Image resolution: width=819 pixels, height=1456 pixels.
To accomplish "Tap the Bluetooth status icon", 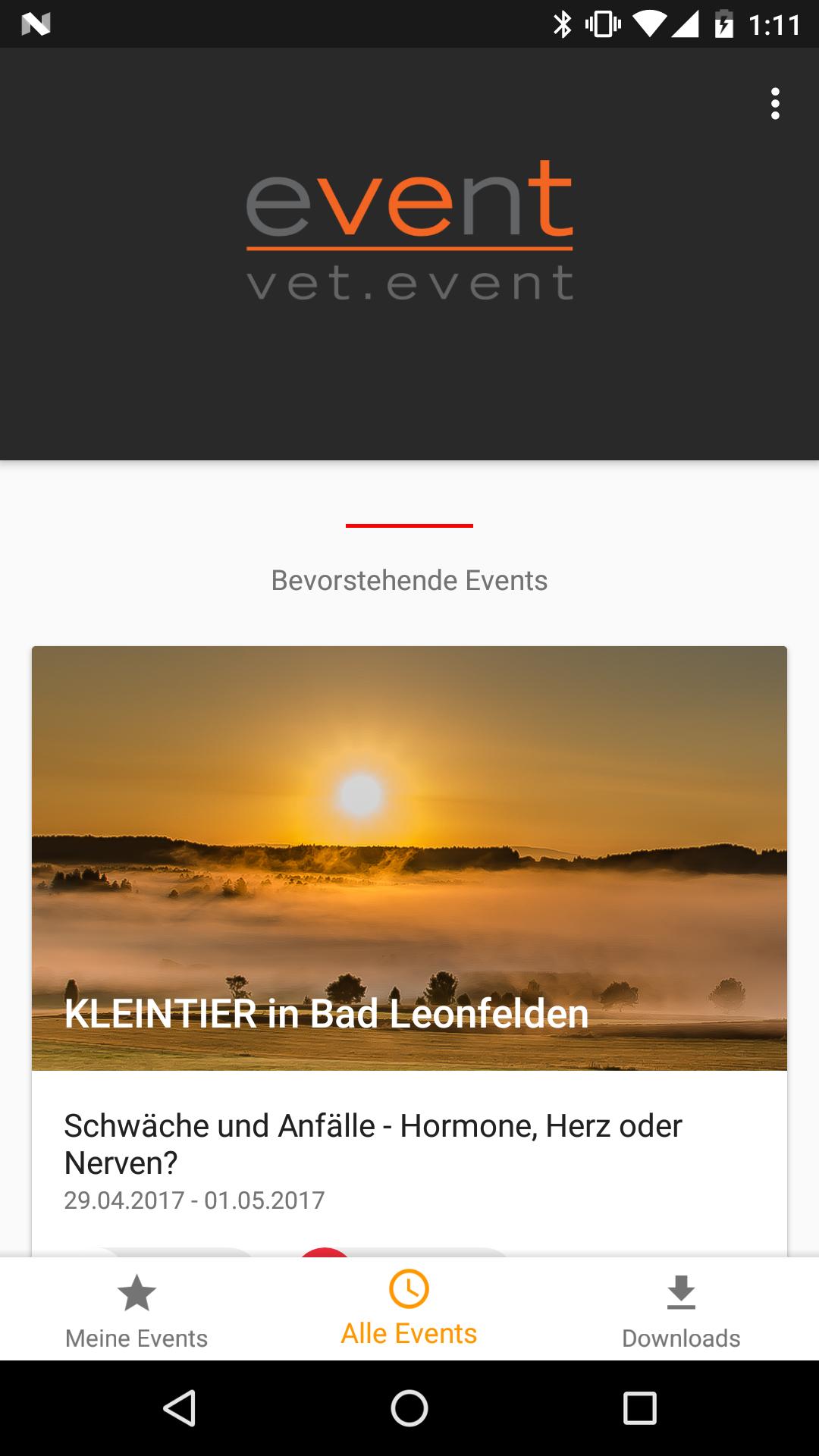I will pos(563,23).
